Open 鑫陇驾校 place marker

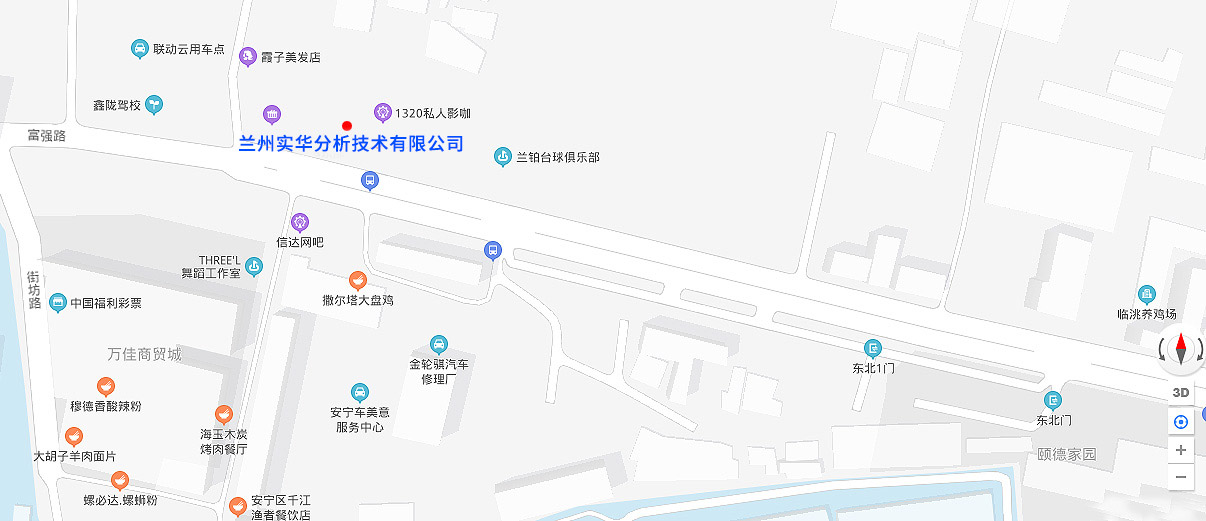154,103
